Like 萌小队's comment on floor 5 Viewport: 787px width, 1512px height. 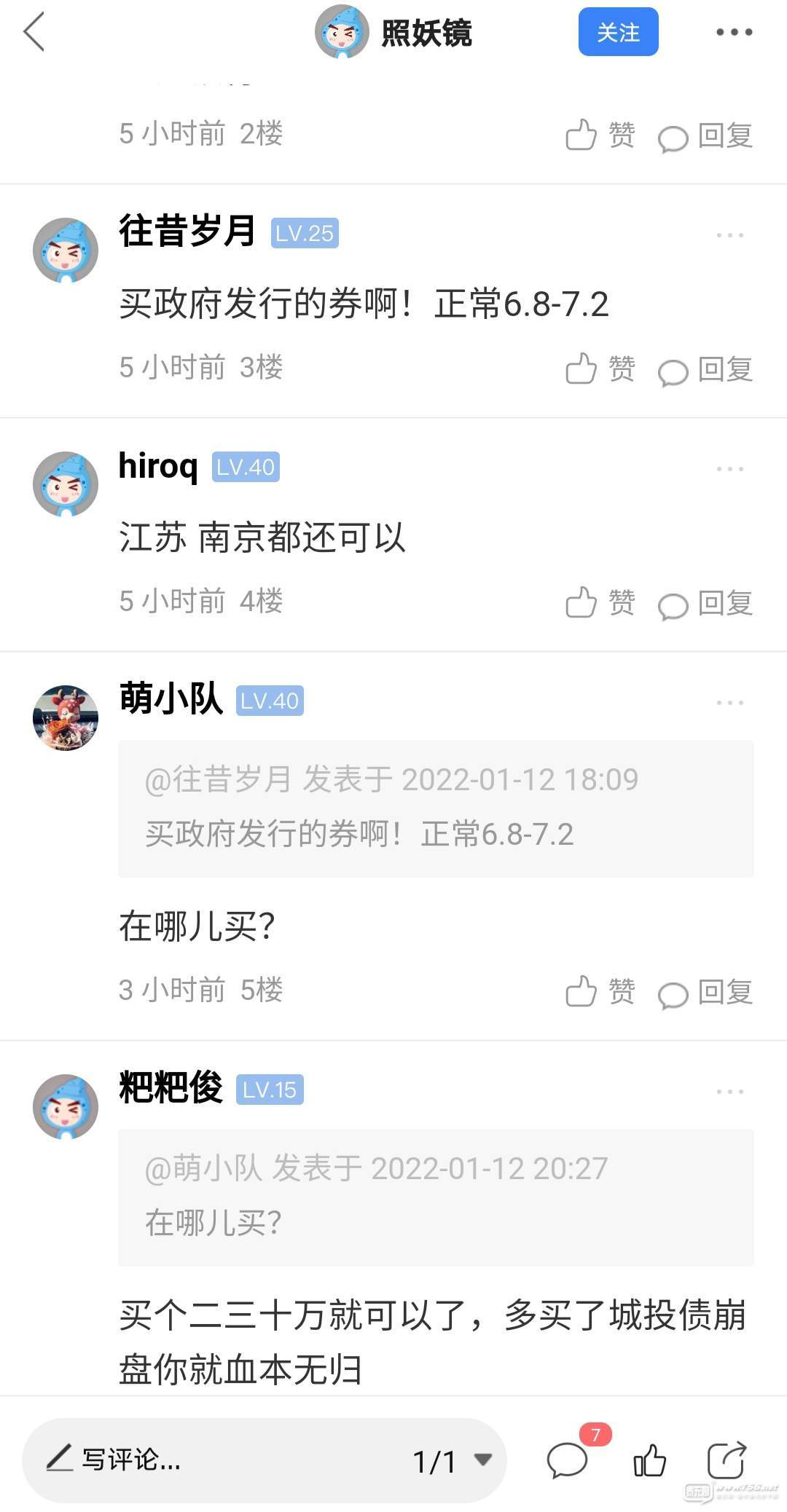(600, 991)
